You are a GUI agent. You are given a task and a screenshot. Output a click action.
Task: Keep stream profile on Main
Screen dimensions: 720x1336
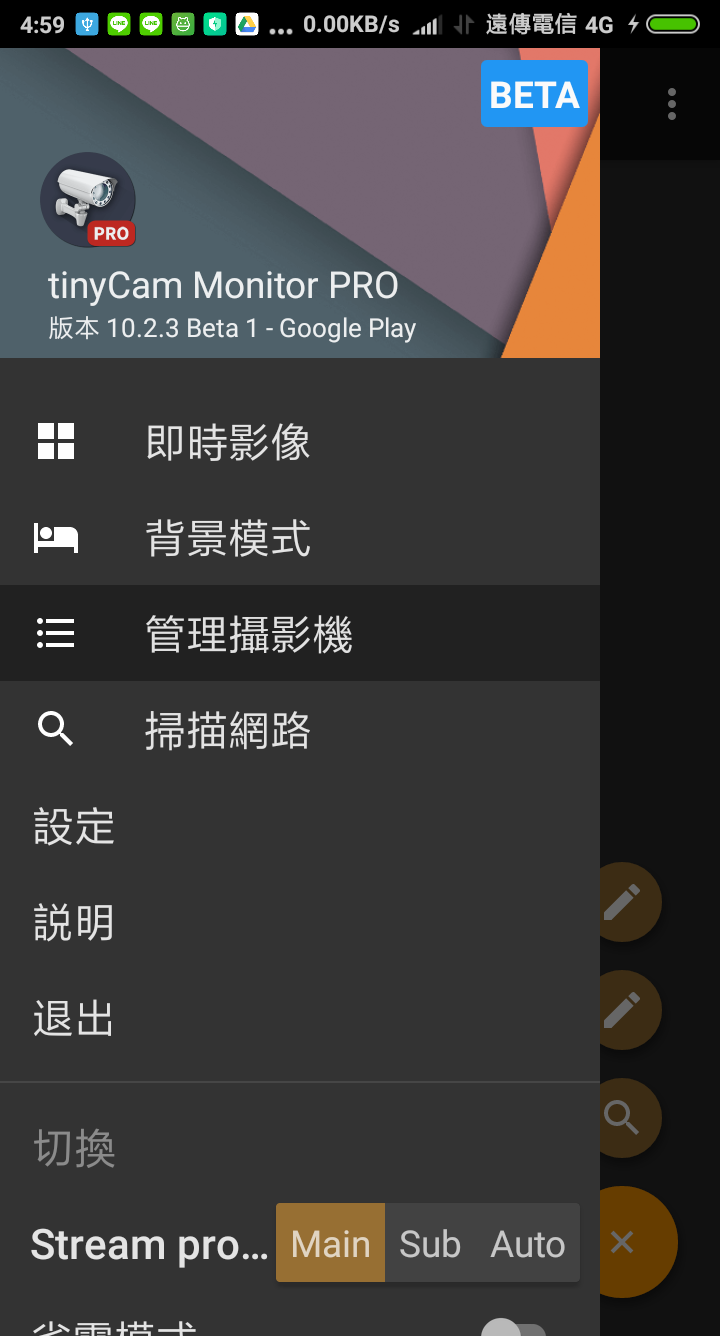pyautogui.click(x=330, y=1242)
